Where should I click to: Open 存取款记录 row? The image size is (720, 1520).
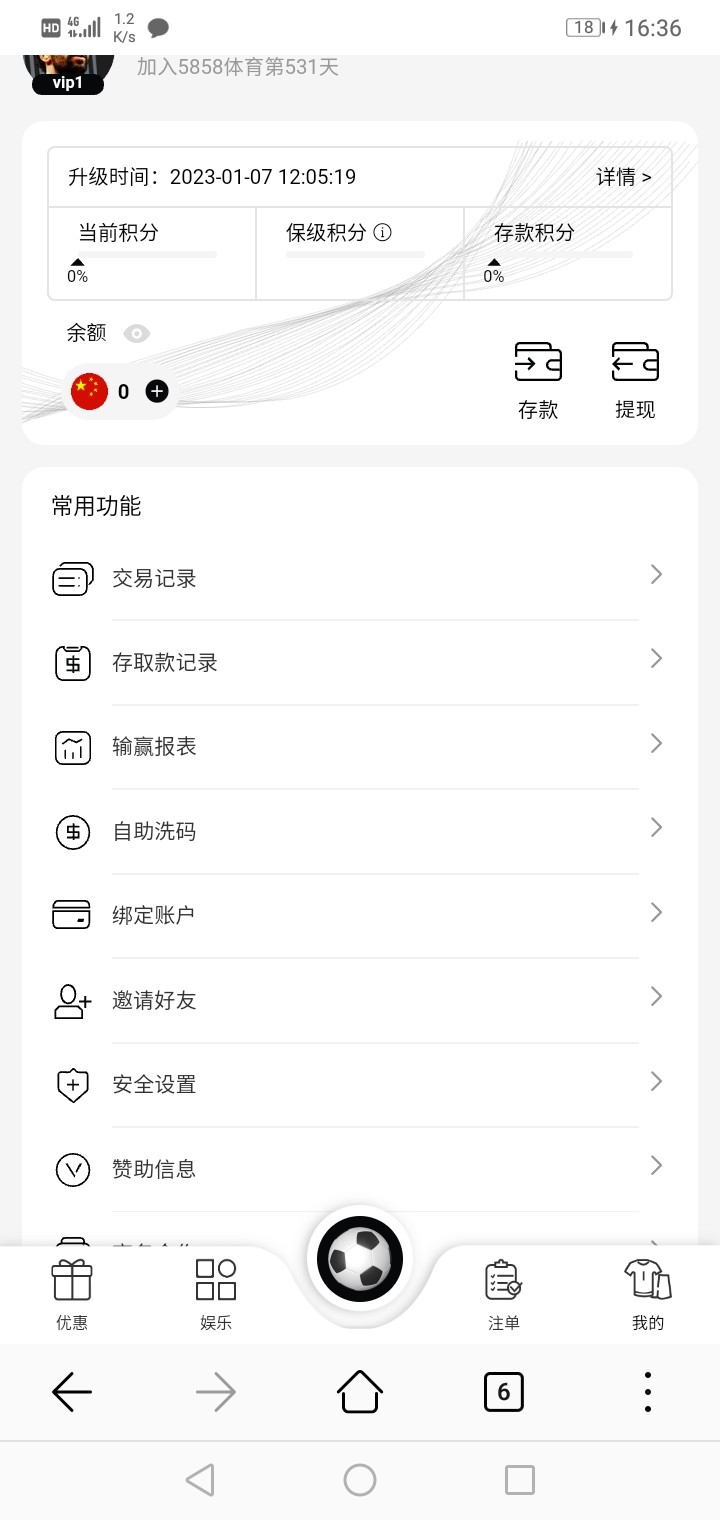point(358,662)
